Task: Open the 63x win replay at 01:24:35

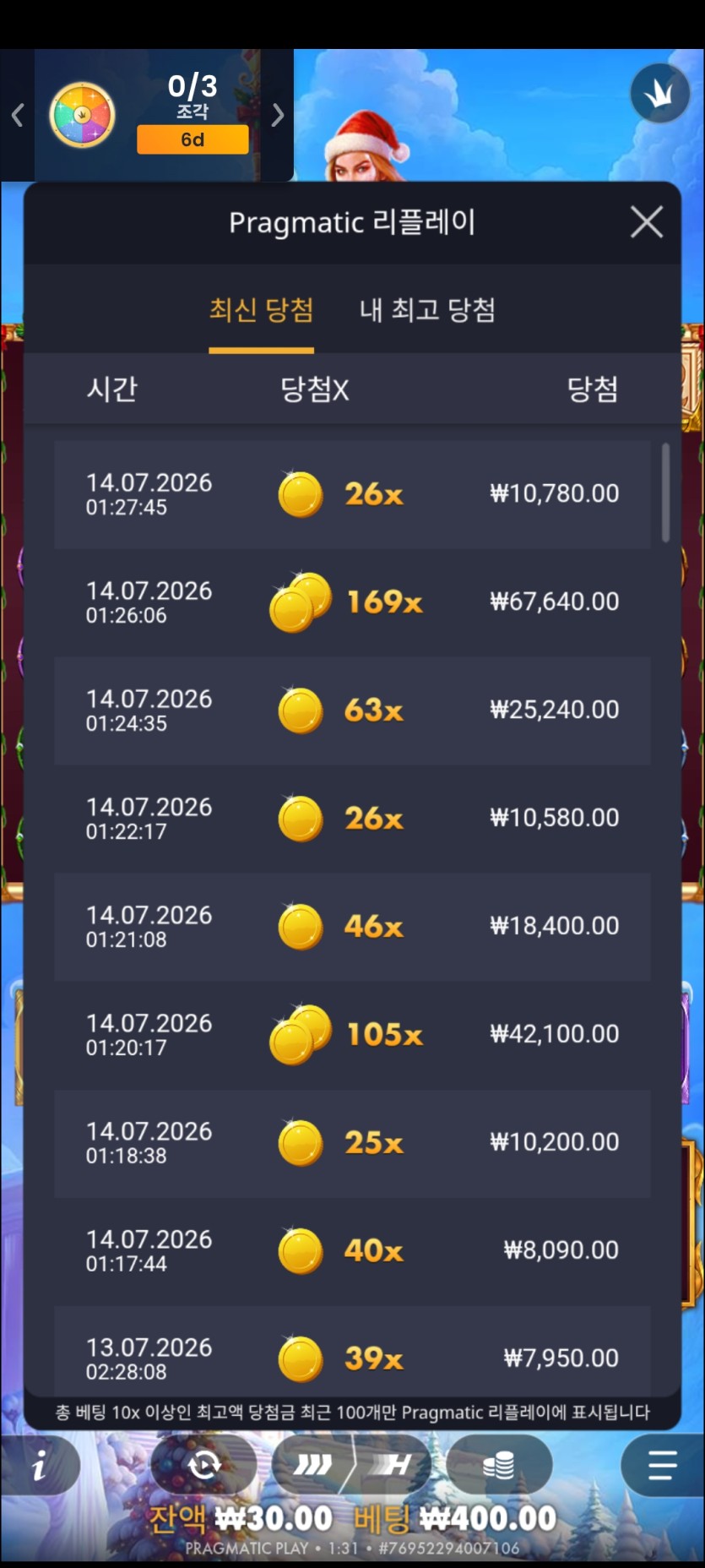Action: (353, 710)
